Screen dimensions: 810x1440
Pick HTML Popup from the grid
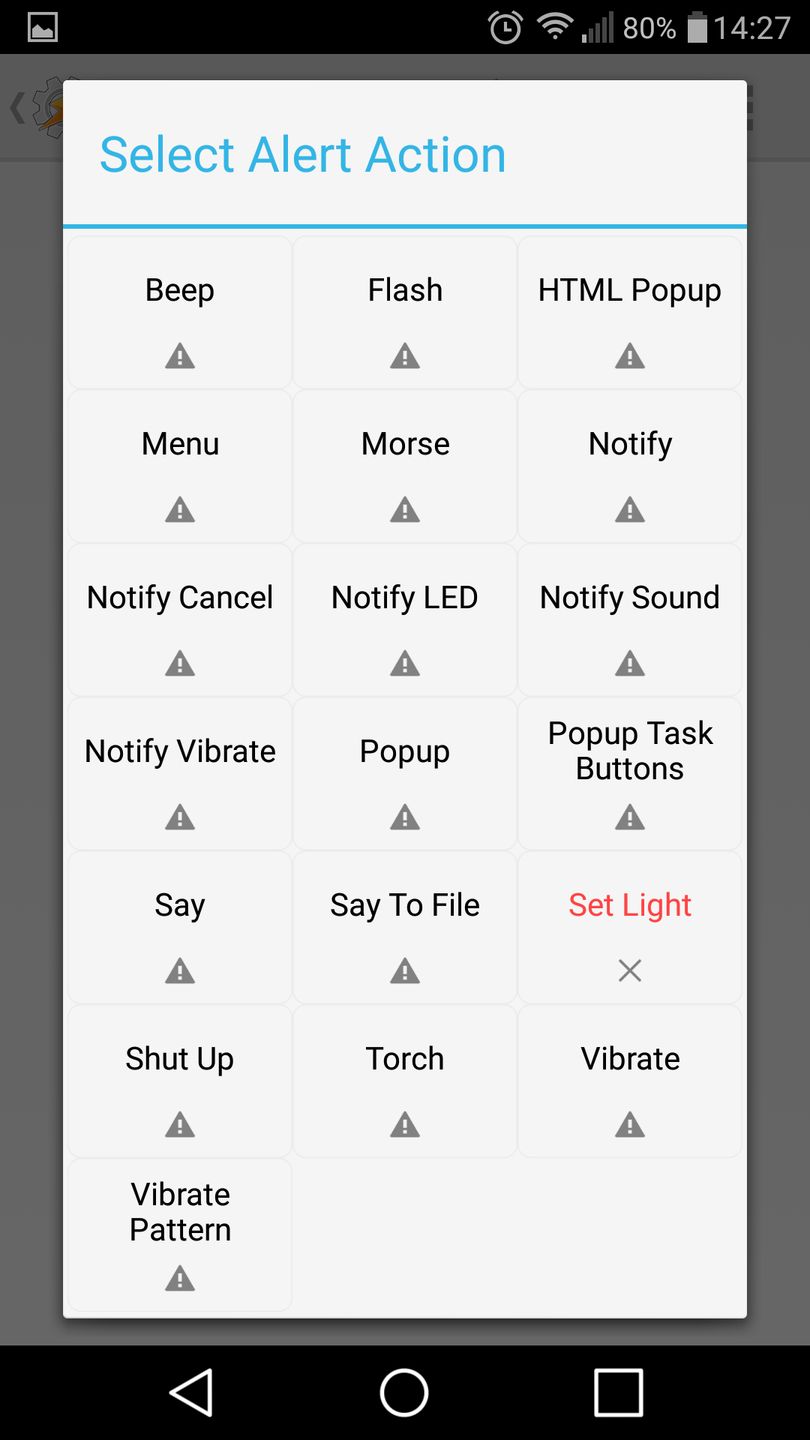pyautogui.click(x=630, y=312)
